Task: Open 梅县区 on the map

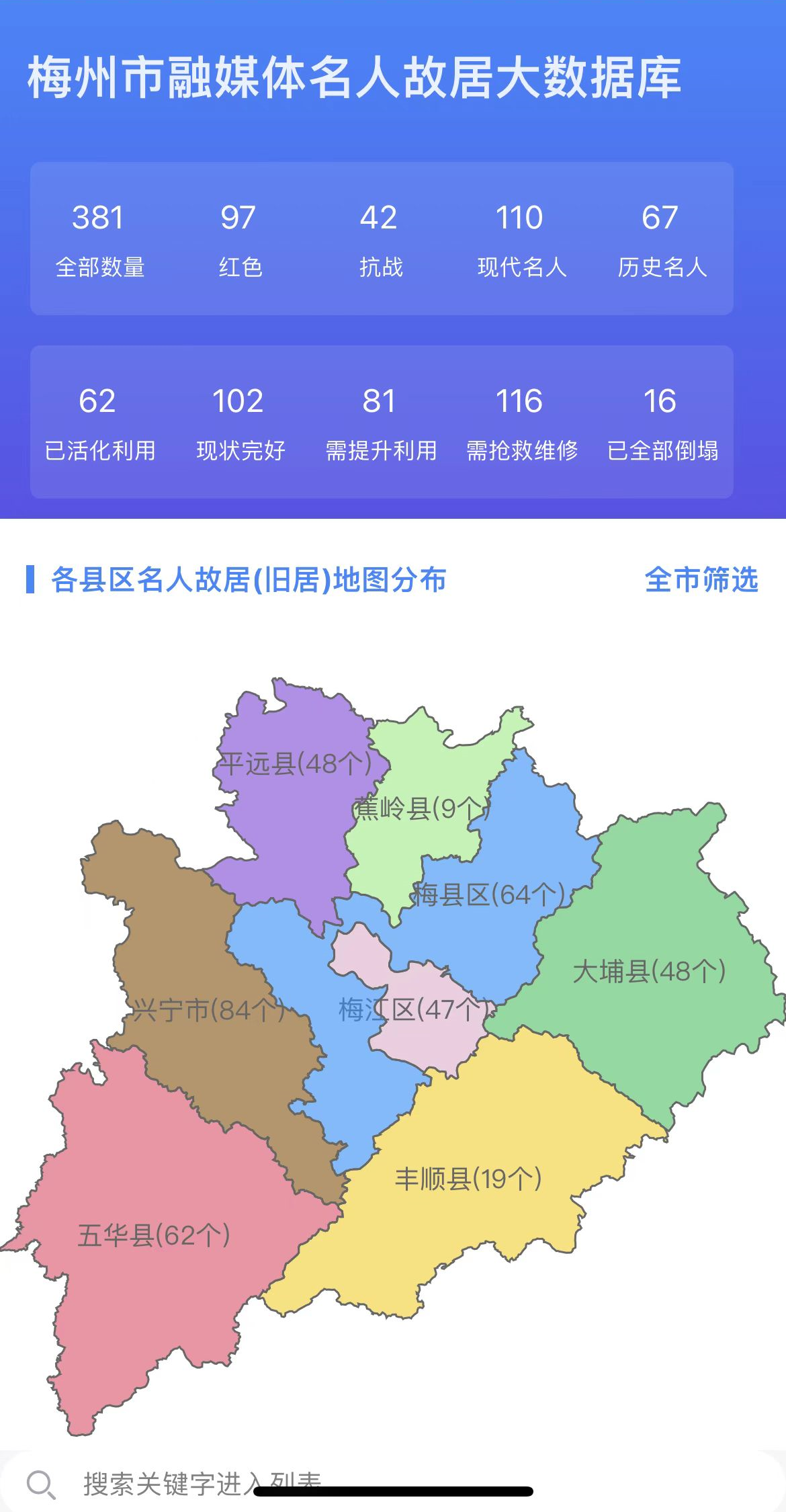Action: point(488,895)
